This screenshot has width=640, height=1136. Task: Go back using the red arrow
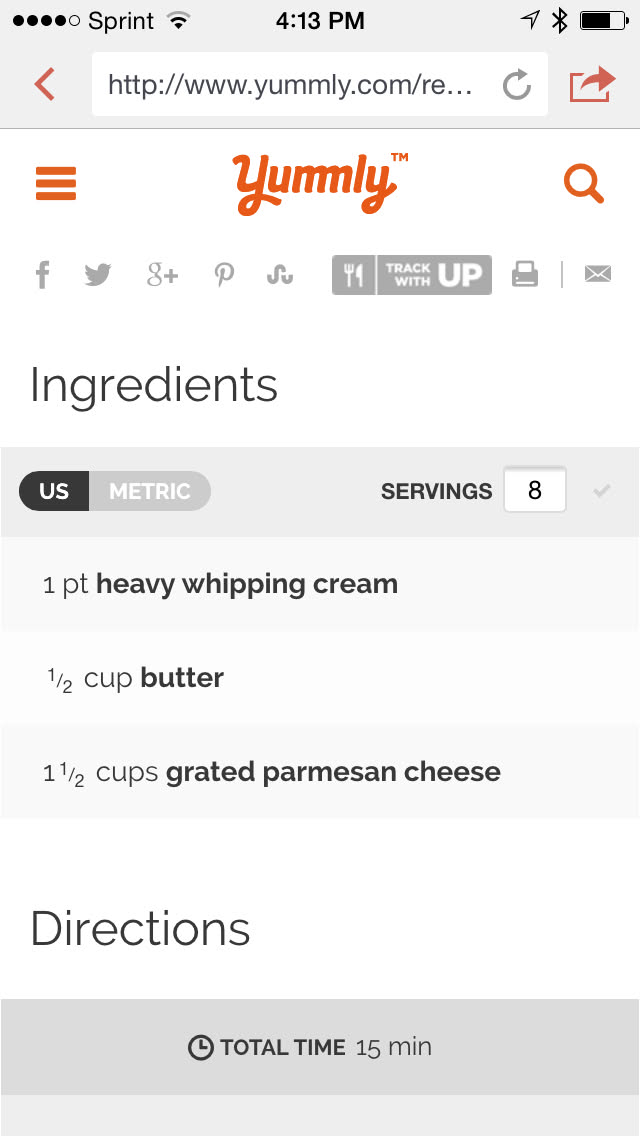(44, 84)
